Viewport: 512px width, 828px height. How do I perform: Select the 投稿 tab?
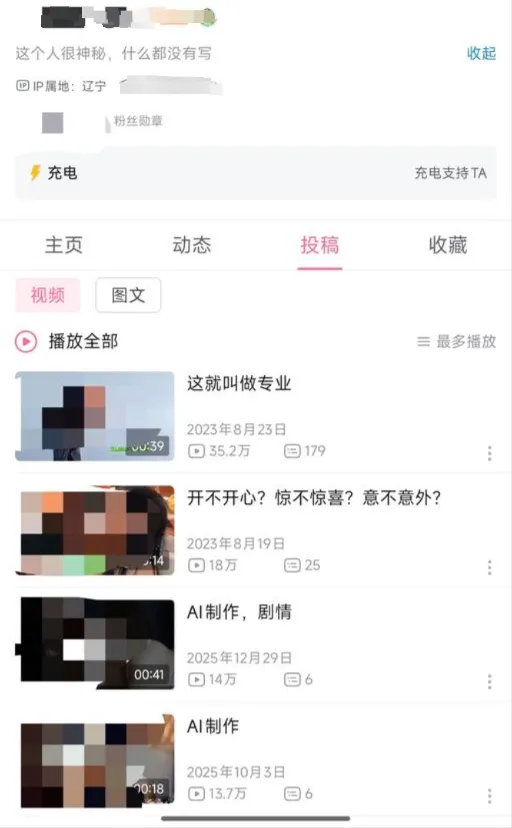[320, 245]
